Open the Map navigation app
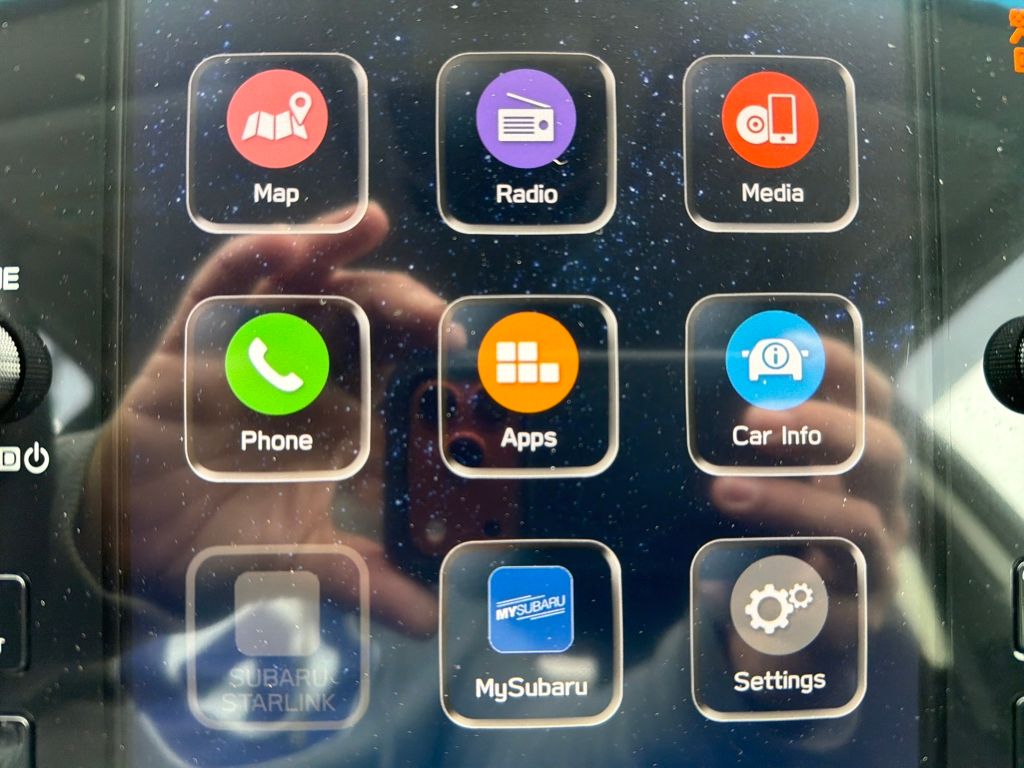The image size is (1024, 768). click(277, 142)
